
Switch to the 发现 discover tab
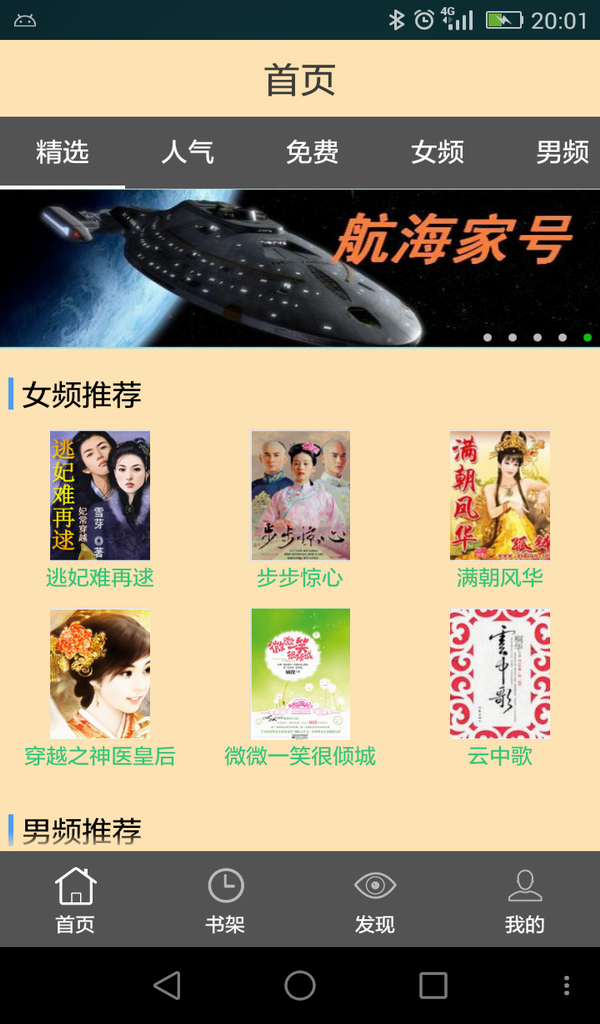click(x=375, y=900)
